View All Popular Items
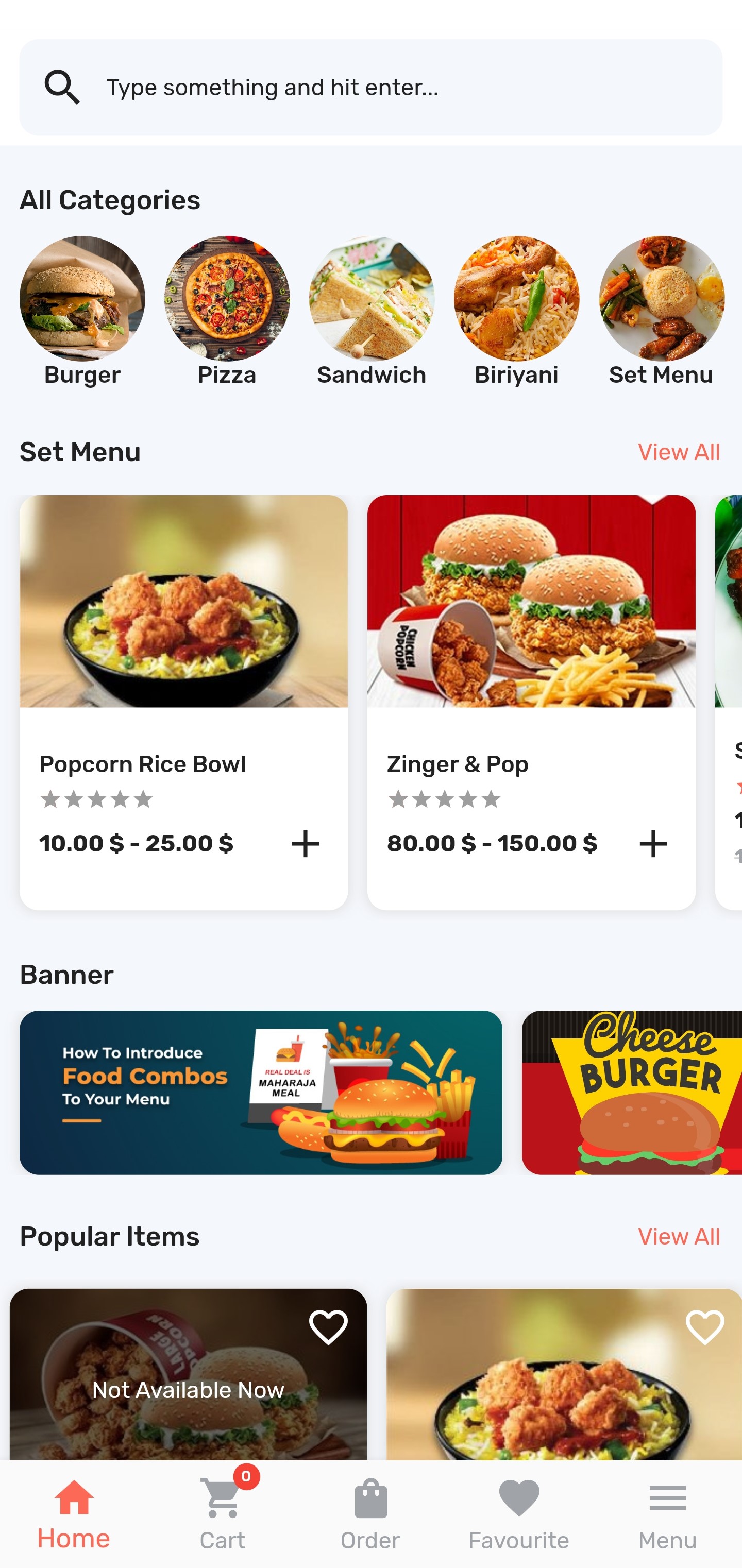Screen dimensions: 742x1568 [x=679, y=1236]
